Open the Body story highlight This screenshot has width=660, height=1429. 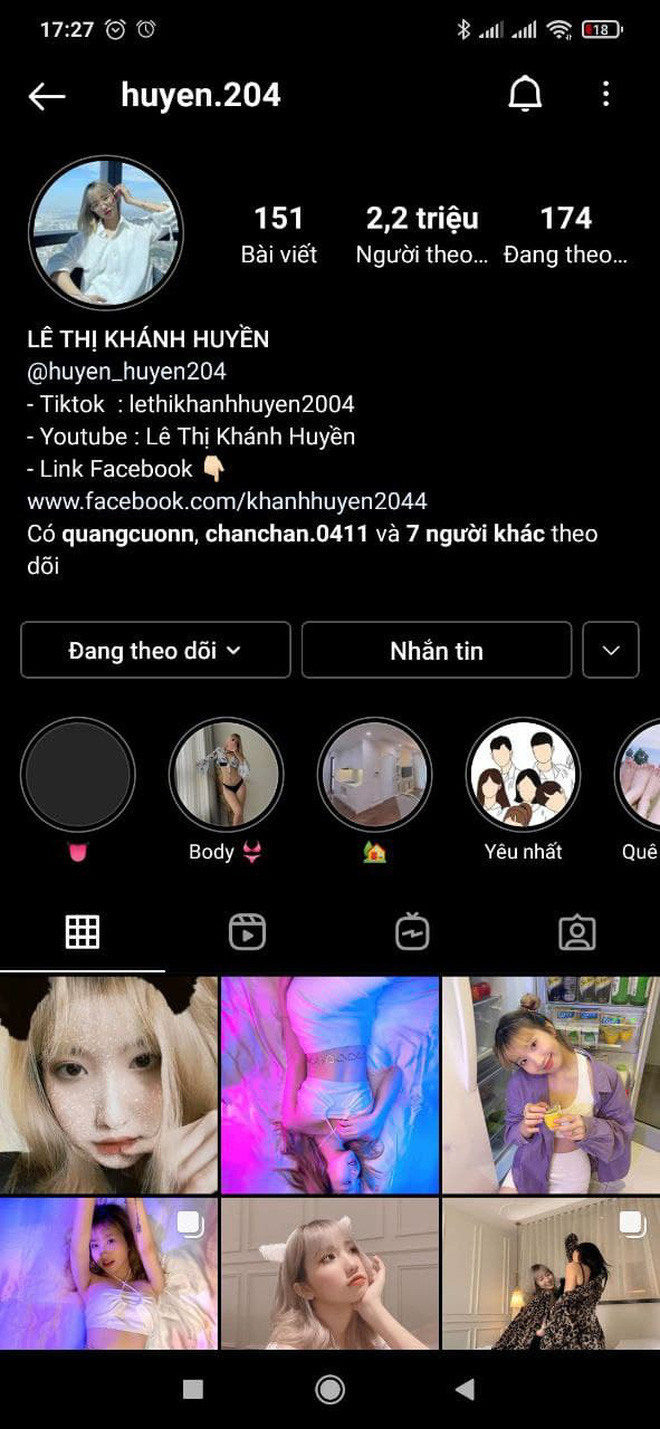[226, 775]
